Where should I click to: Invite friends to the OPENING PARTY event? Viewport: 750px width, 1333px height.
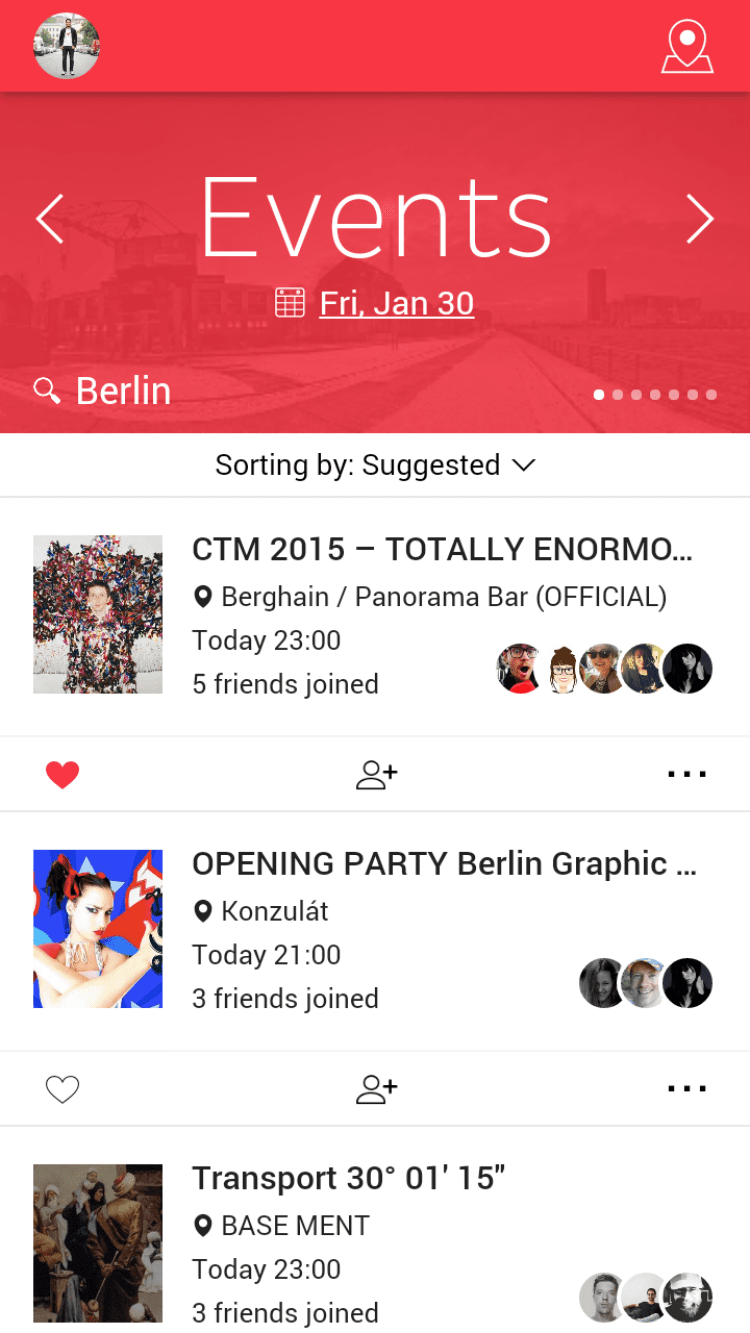tap(376, 1089)
